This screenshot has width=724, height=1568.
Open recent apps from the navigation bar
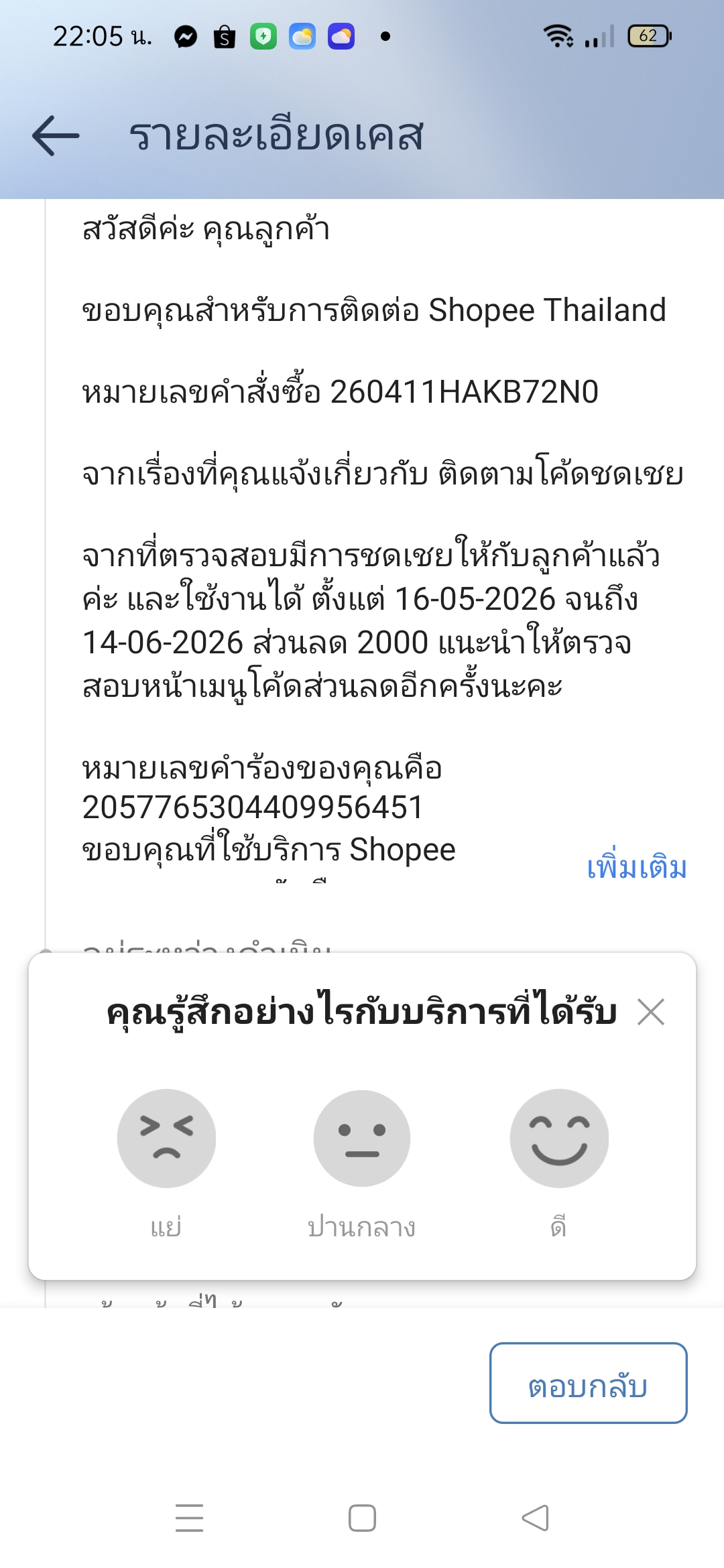[189, 1518]
